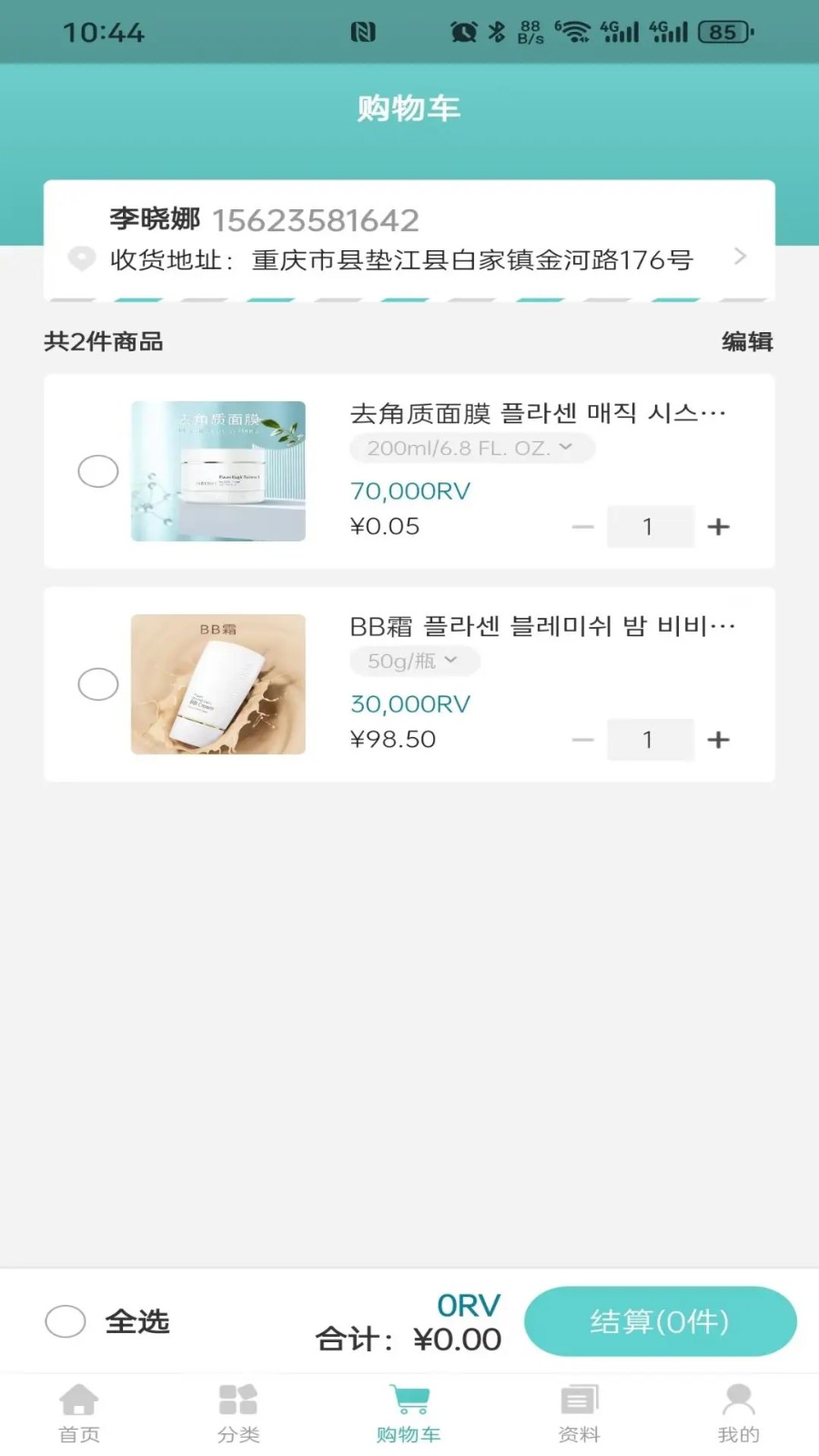Image resolution: width=819 pixels, height=1456 pixels.
Task: Expand the 200ml/6.8 FL. OZ. size dropdown
Action: [x=471, y=448]
